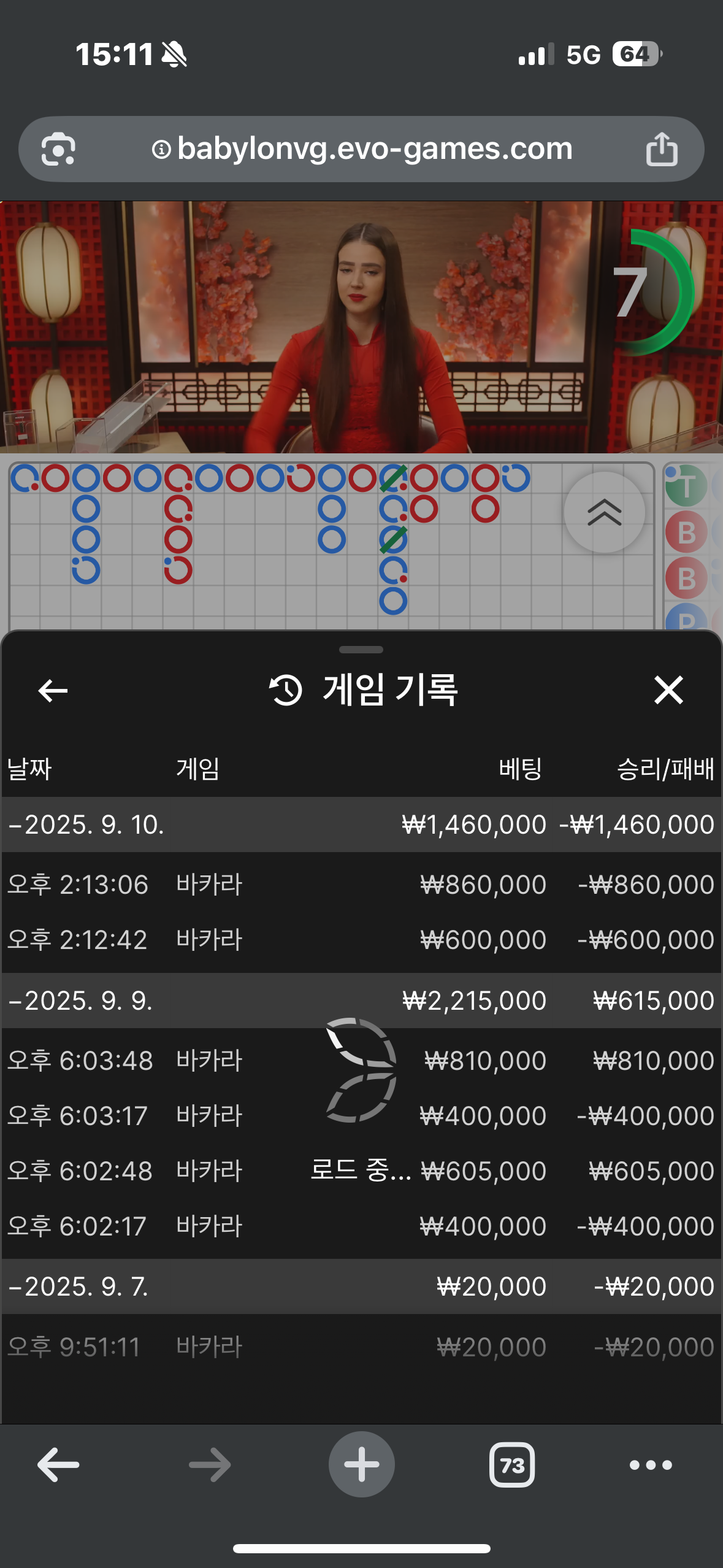
Task: Expand the roadmap with double chevron button
Action: [x=604, y=512]
